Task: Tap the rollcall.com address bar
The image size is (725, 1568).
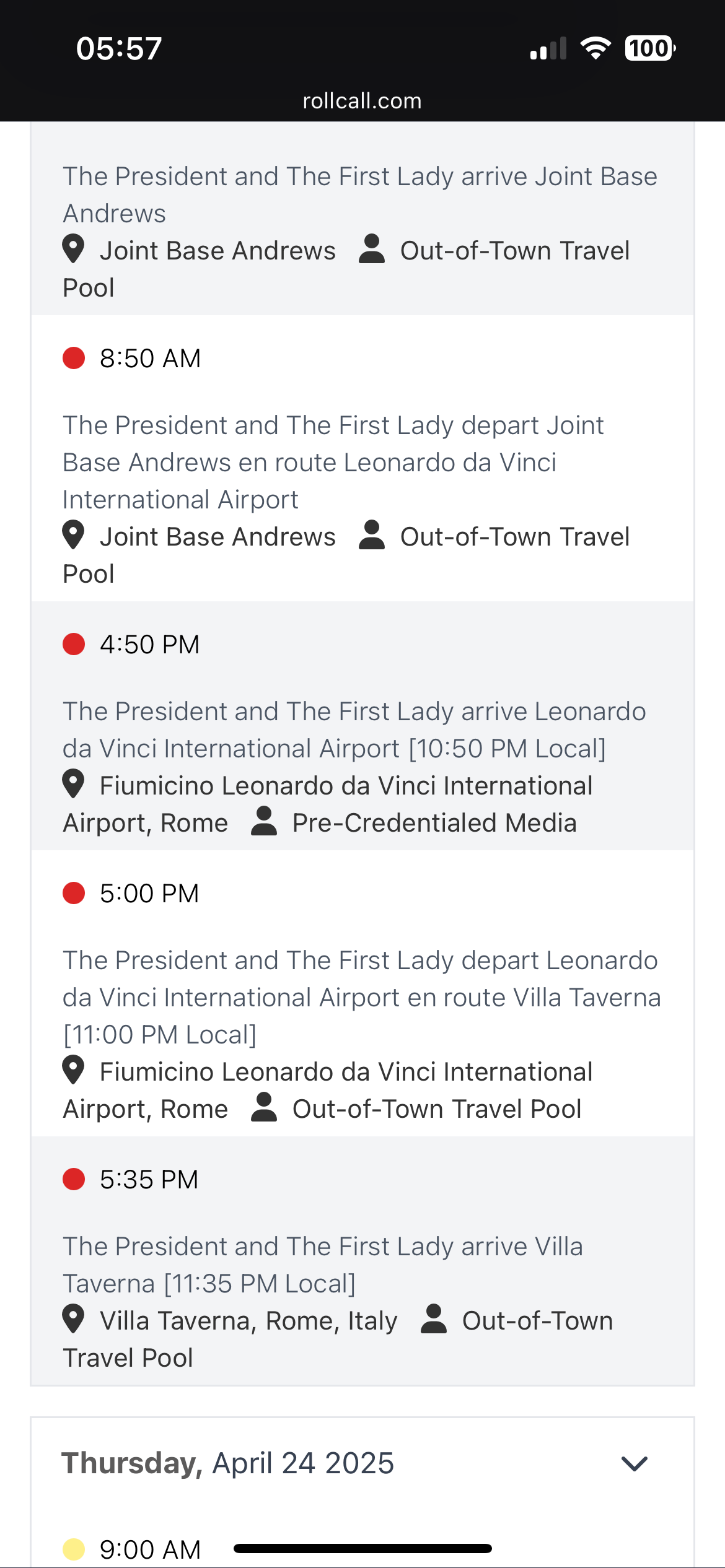Action: click(x=362, y=101)
